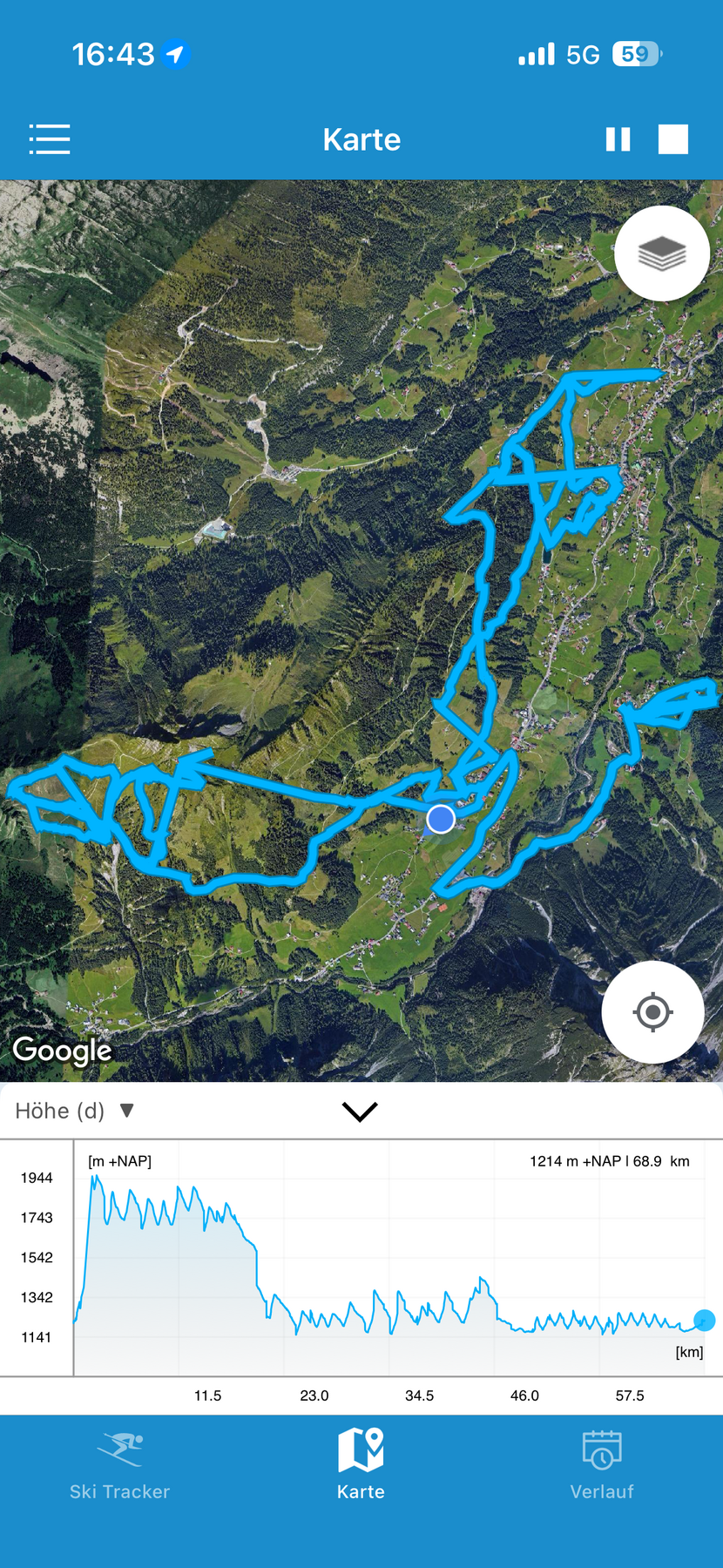This screenshot has height=1568, width=723.
Task: Open the hamburger menu
Action: 50,139
